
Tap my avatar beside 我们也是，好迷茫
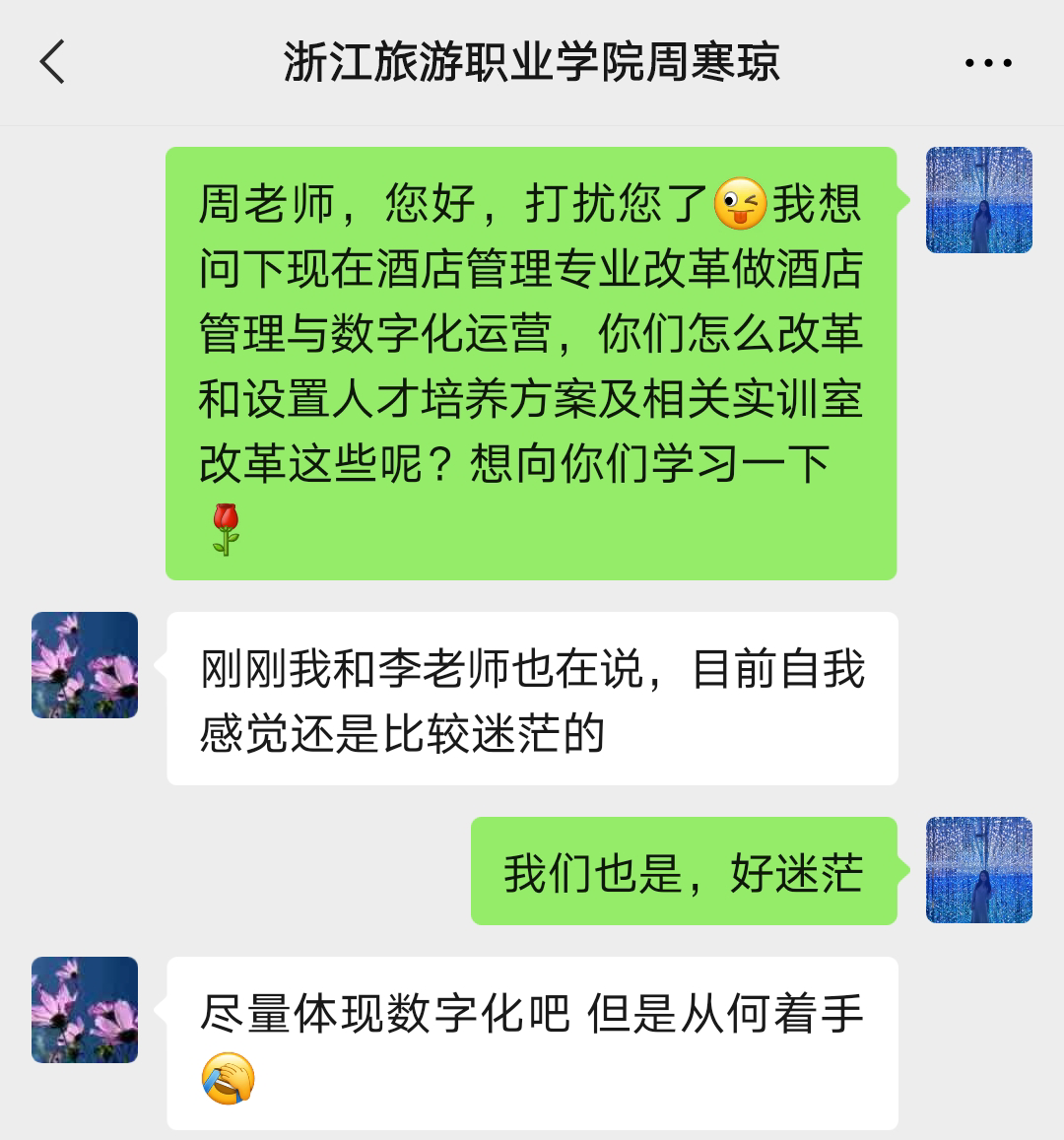[978, 870]
